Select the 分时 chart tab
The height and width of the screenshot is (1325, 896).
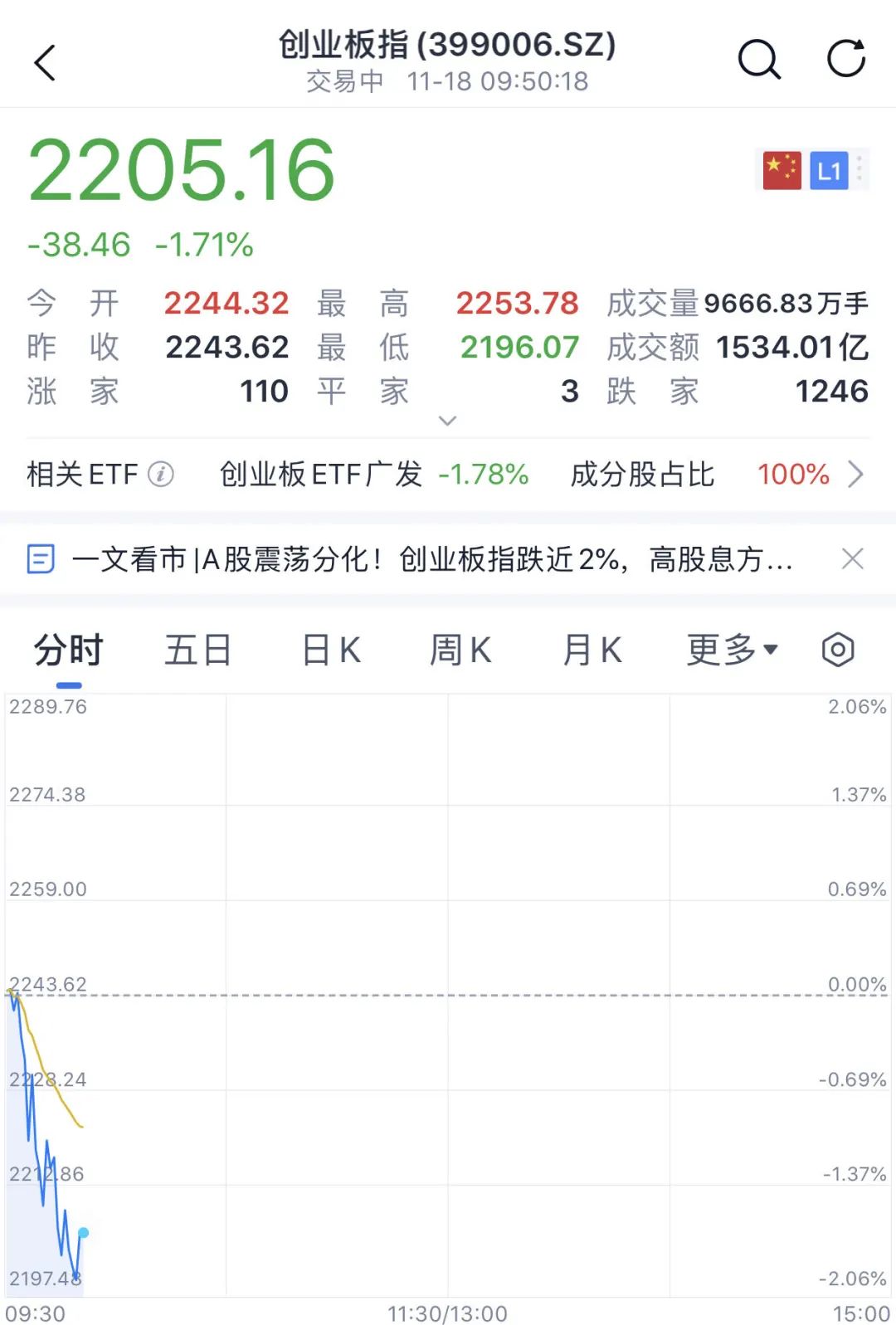(69, 650)
